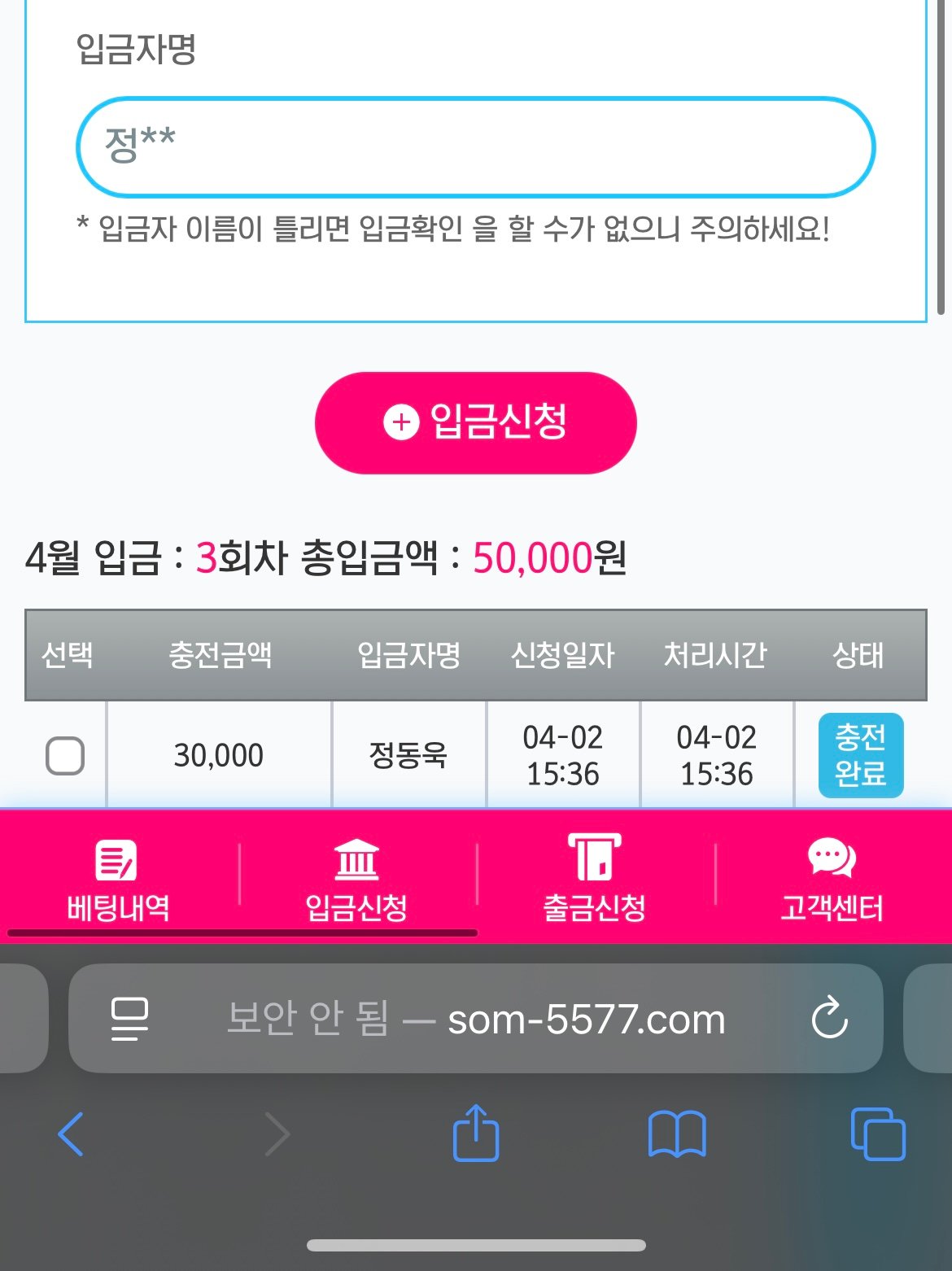Open 베팅내역 in the bottom bar

coord(119,879)
